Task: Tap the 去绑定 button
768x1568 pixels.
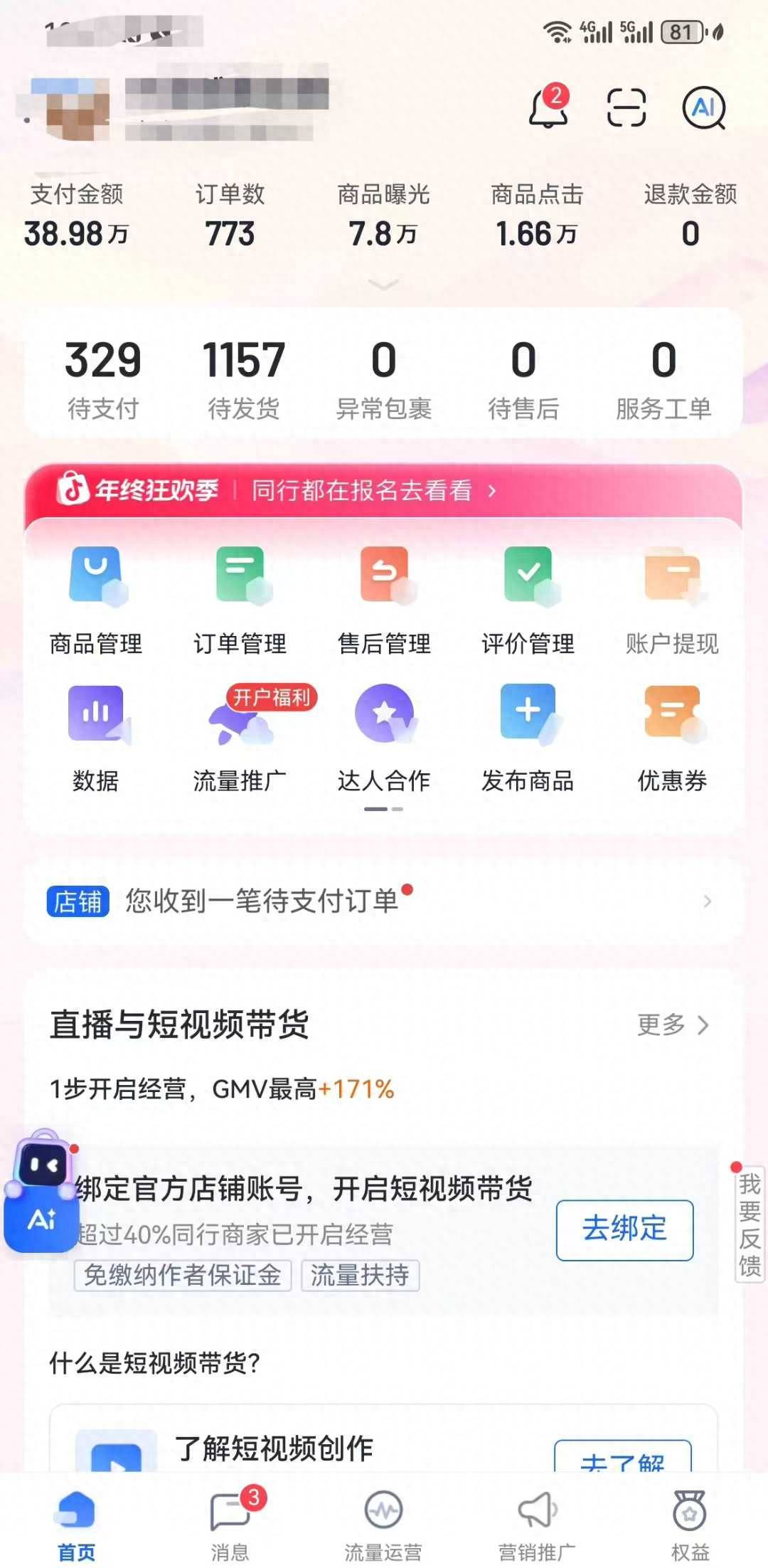Action: 624,1230
